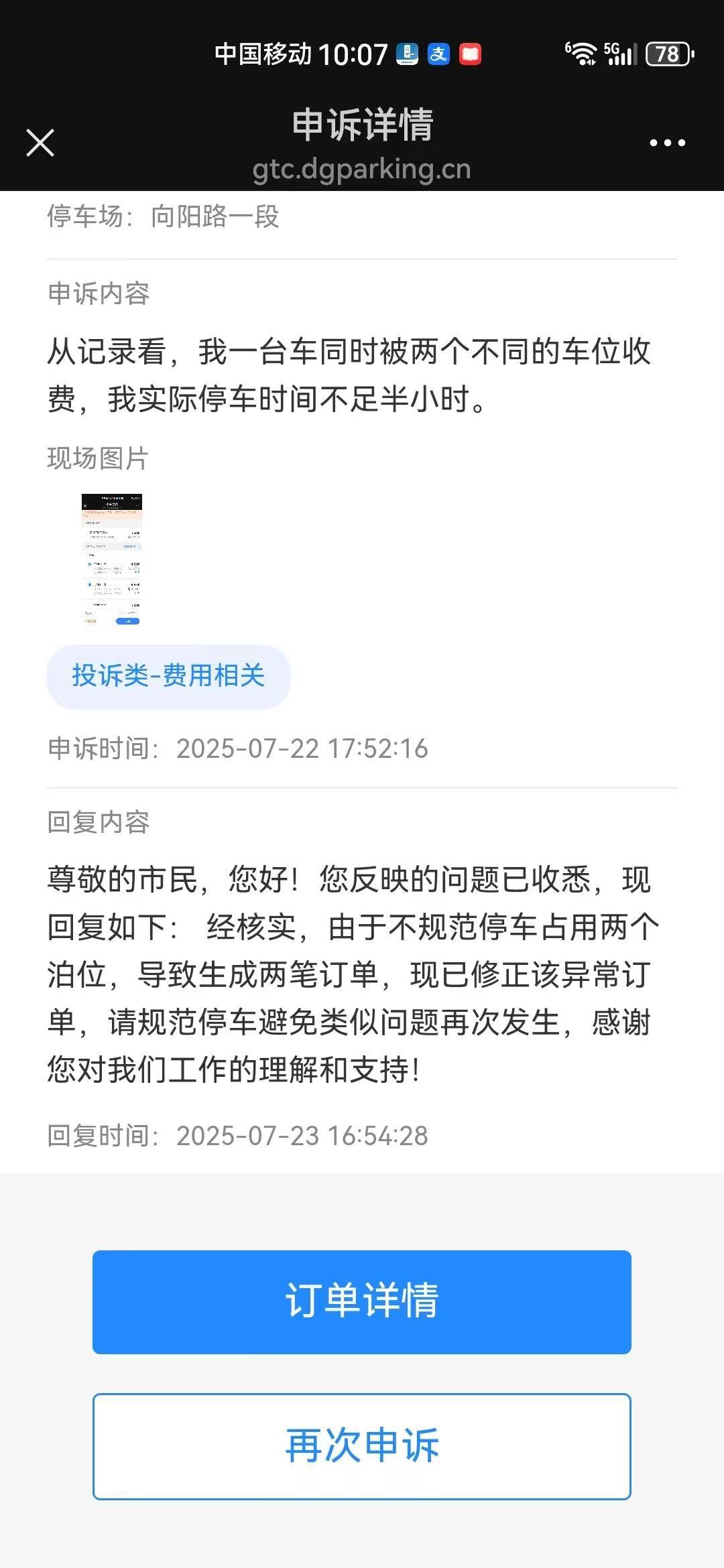Open 订单详情 order details
This screenshot has width=724, height=1568.
[x=362, y=1301]
